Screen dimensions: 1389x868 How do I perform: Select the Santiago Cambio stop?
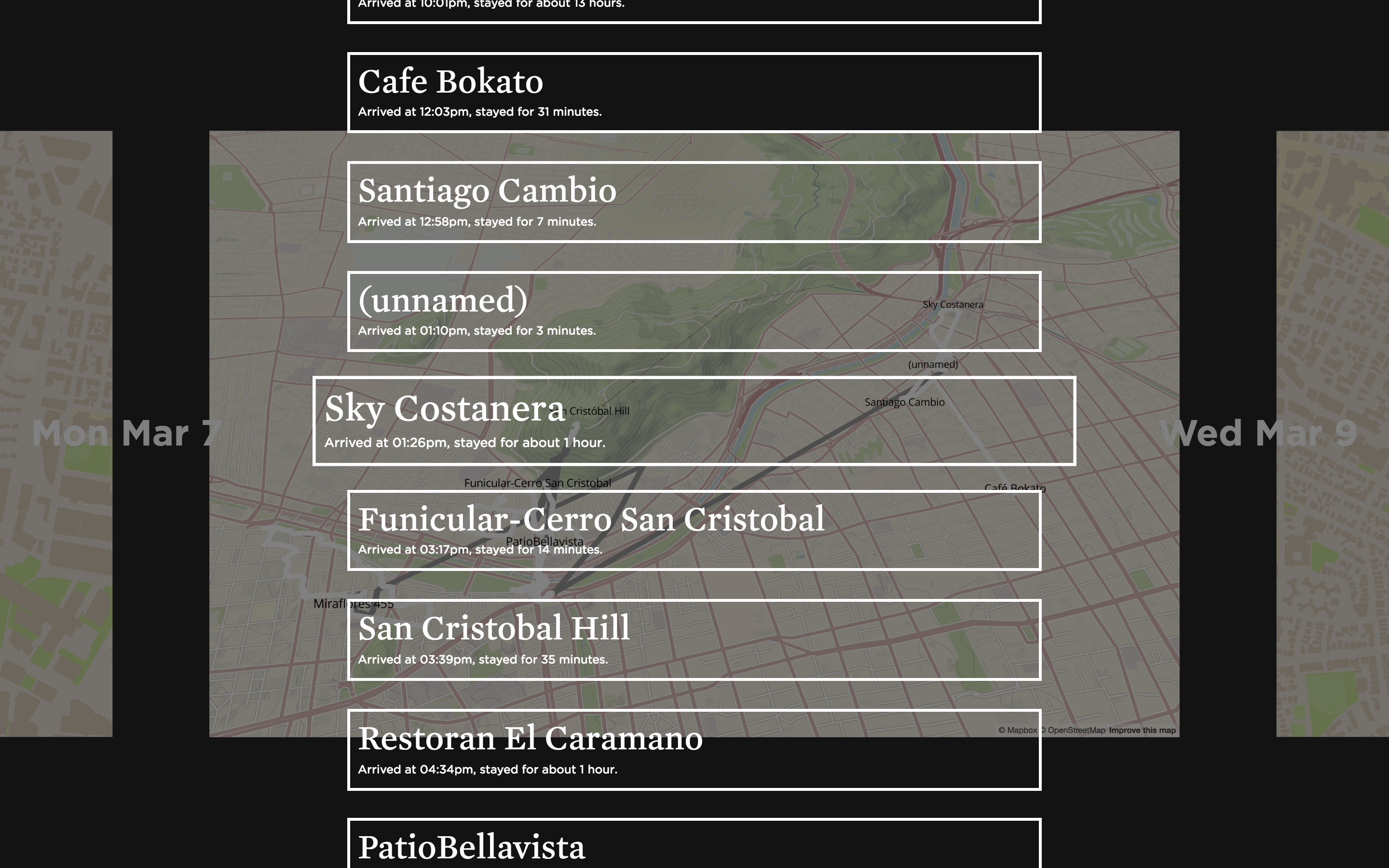694,202
